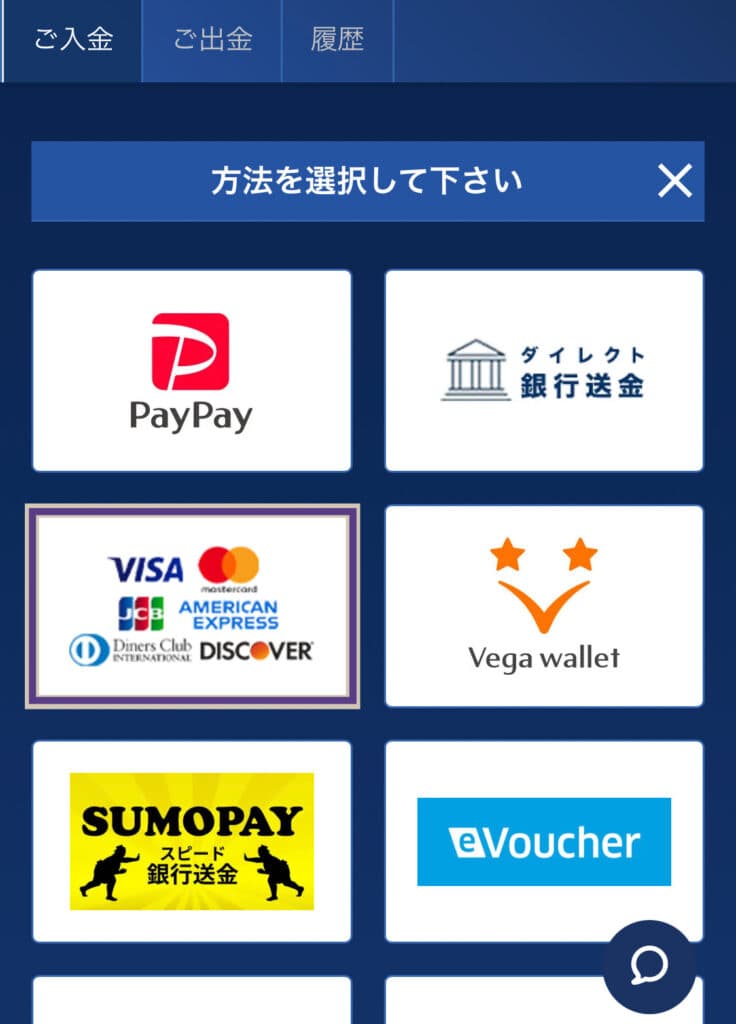Open the chat support bubble
Viewport: 736px width, 1024px height.
(649, 966)
